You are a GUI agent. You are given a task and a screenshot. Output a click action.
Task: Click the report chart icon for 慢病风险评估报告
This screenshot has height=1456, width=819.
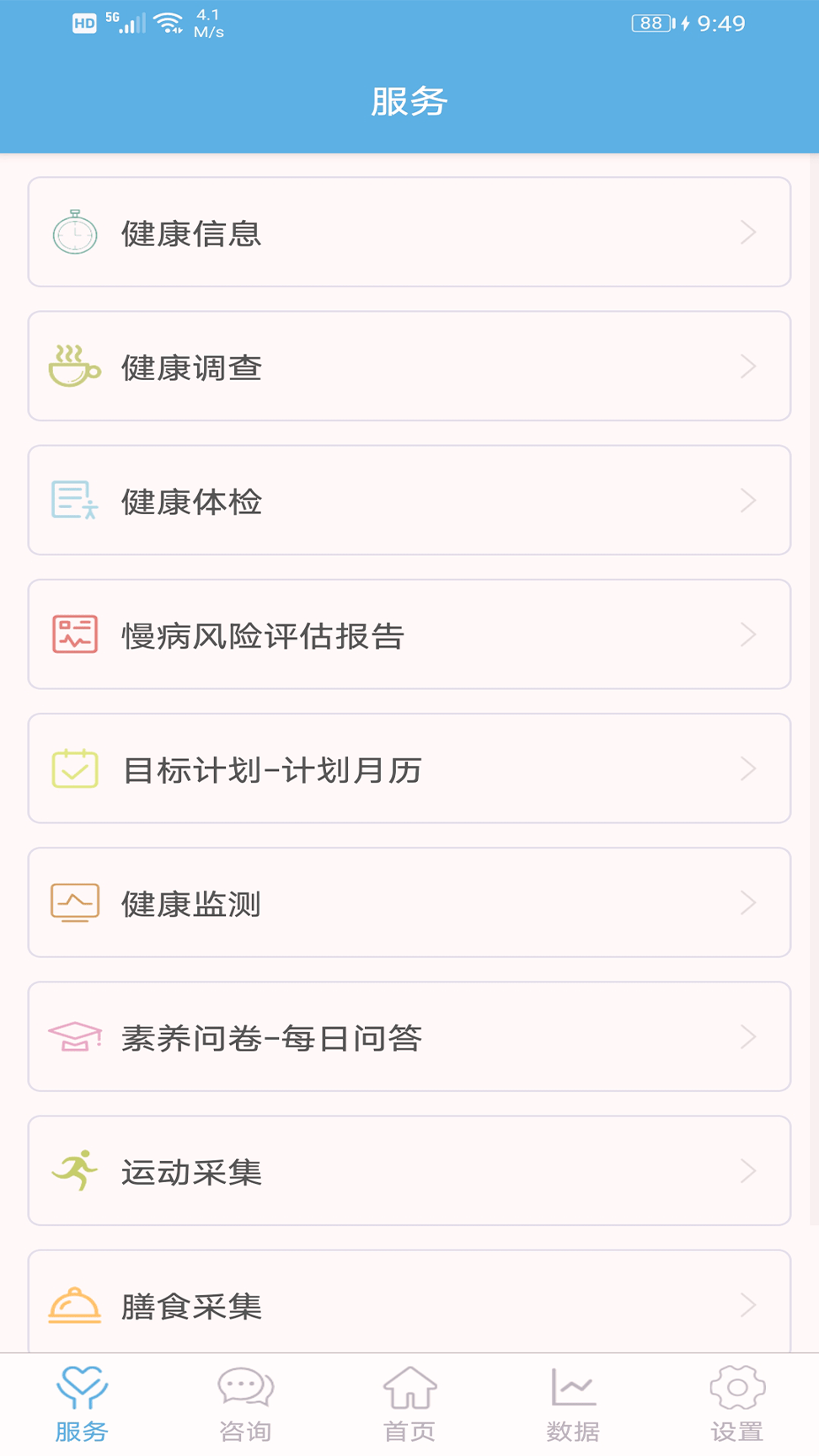(x=73, y=634)
